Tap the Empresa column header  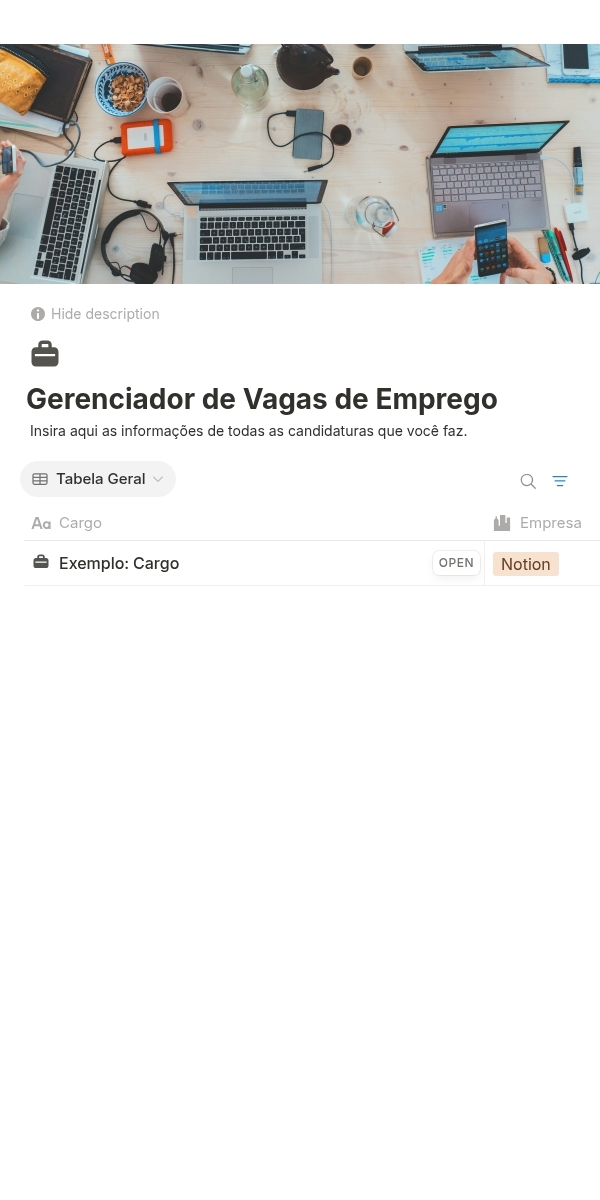[x=549, y=523]
